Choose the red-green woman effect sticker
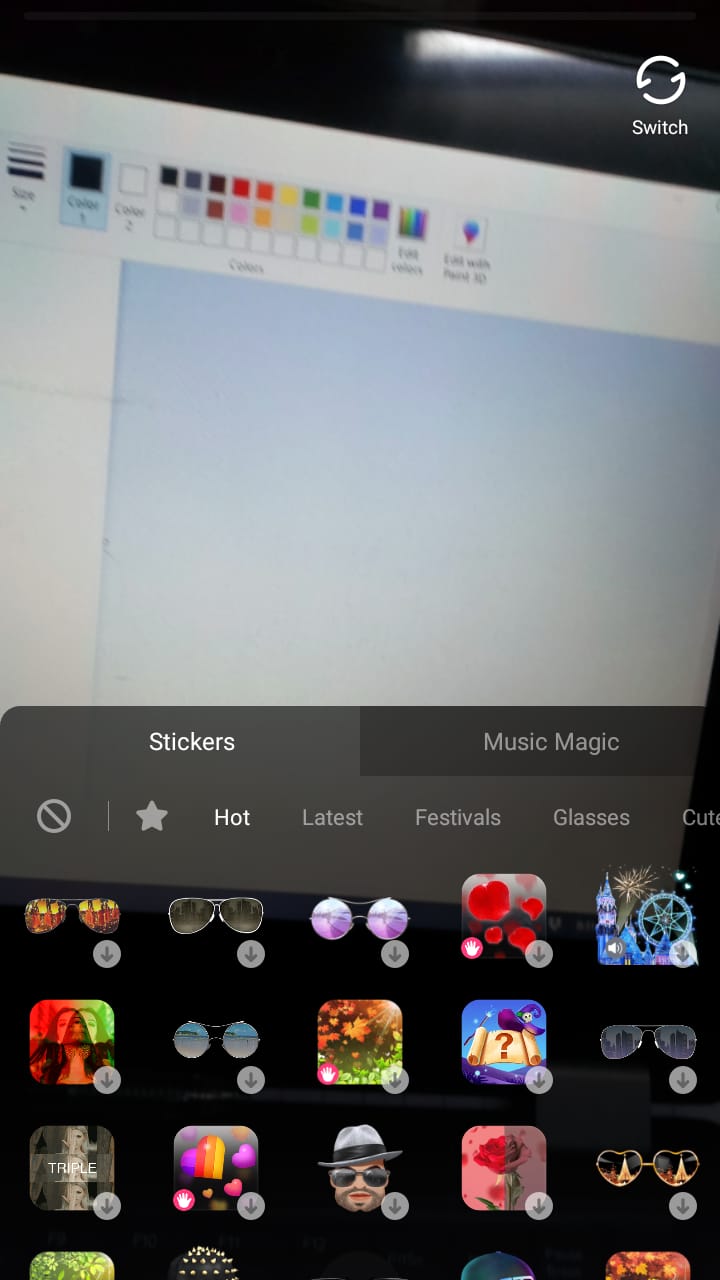720x1280 pixels. click(x=72, y=1042)
